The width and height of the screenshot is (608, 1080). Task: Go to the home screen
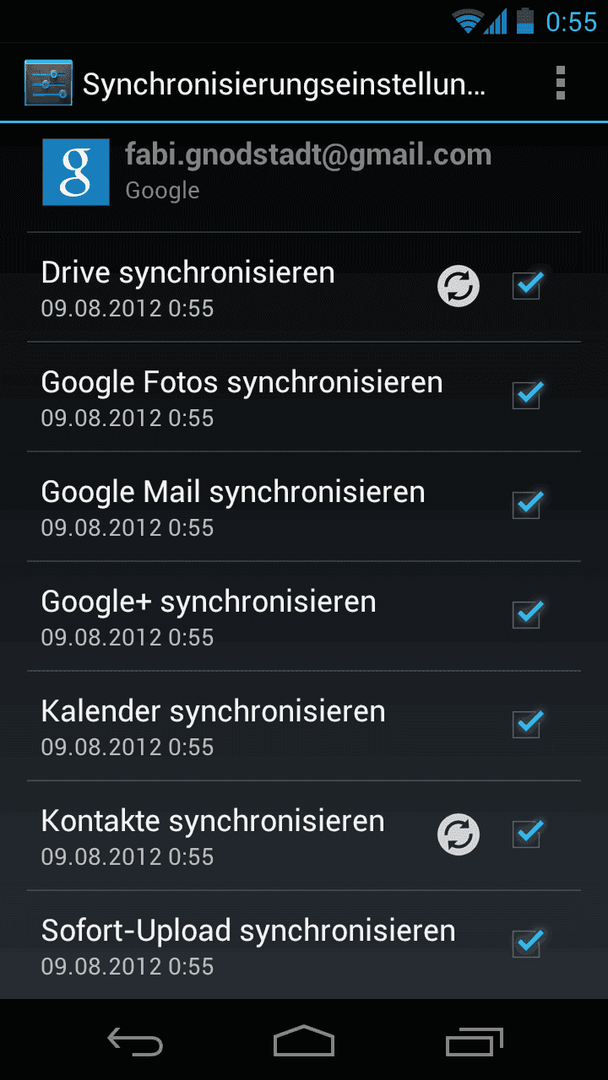304,1041
